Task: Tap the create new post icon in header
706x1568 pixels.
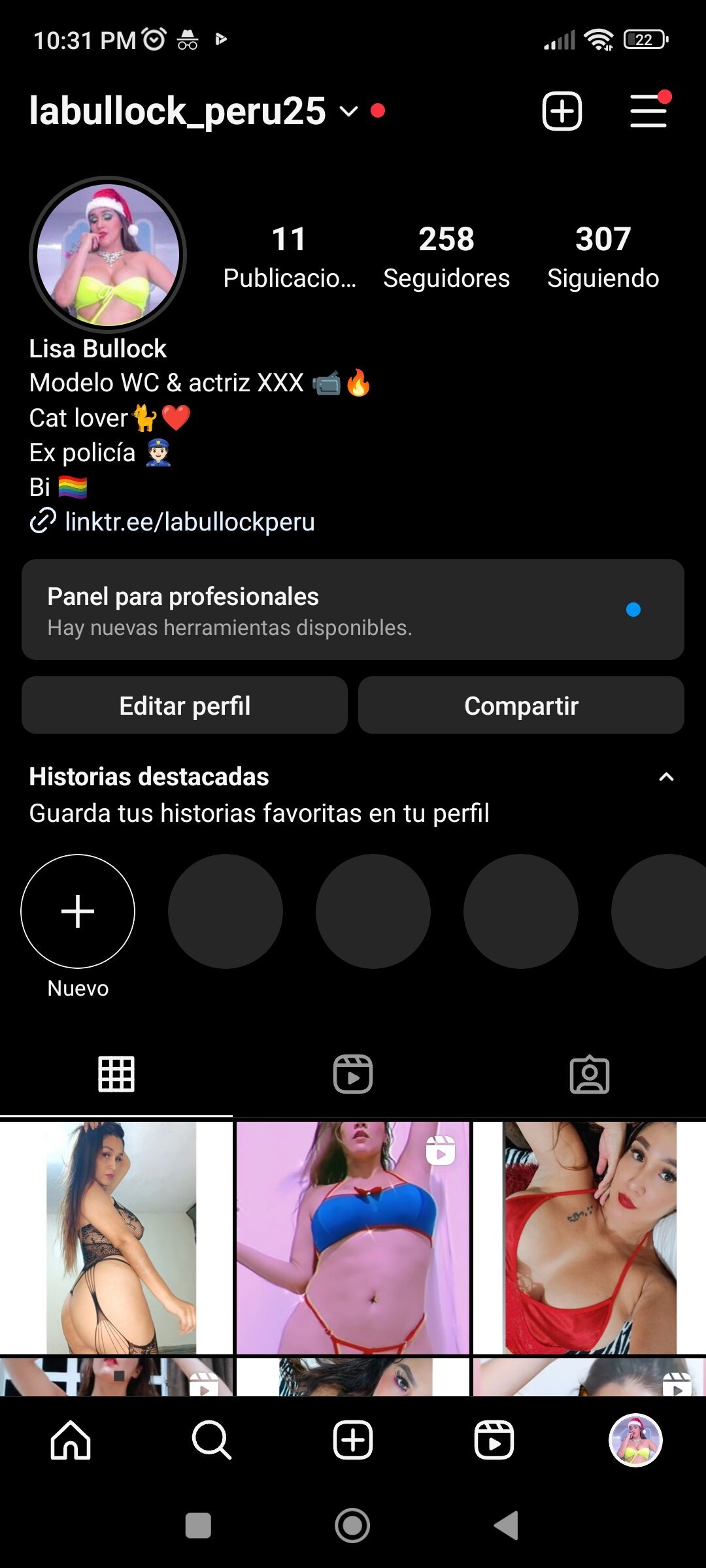Action: tap(562, 111)
